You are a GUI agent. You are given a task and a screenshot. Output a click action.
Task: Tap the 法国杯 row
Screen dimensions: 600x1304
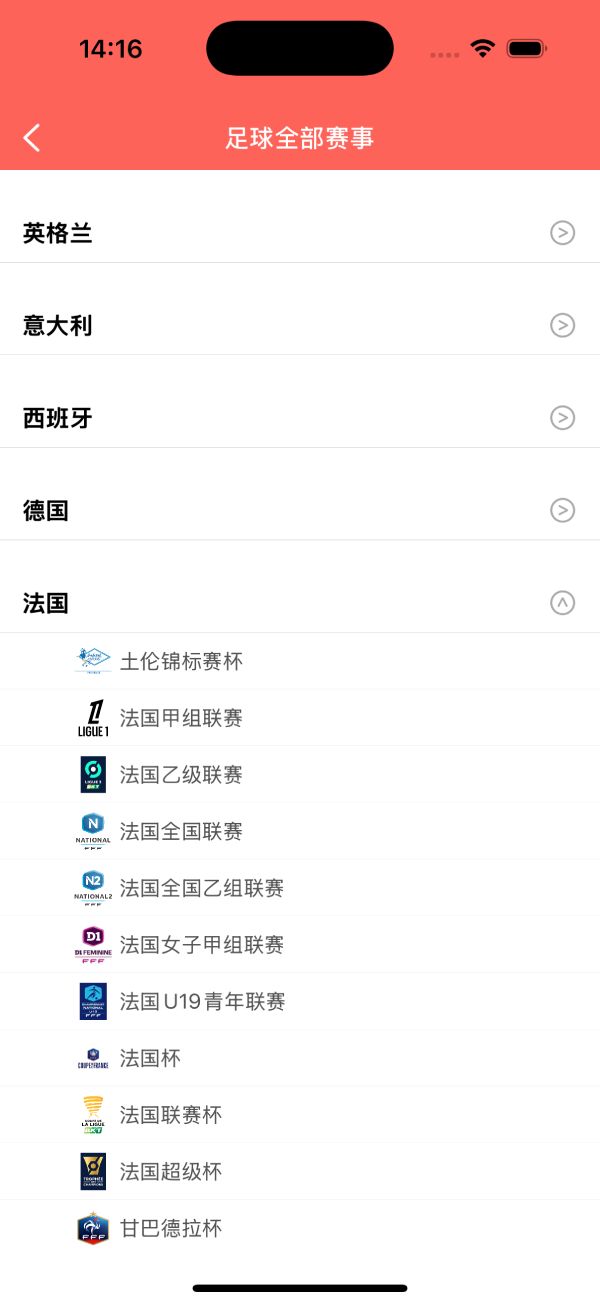pos(150,1058)
